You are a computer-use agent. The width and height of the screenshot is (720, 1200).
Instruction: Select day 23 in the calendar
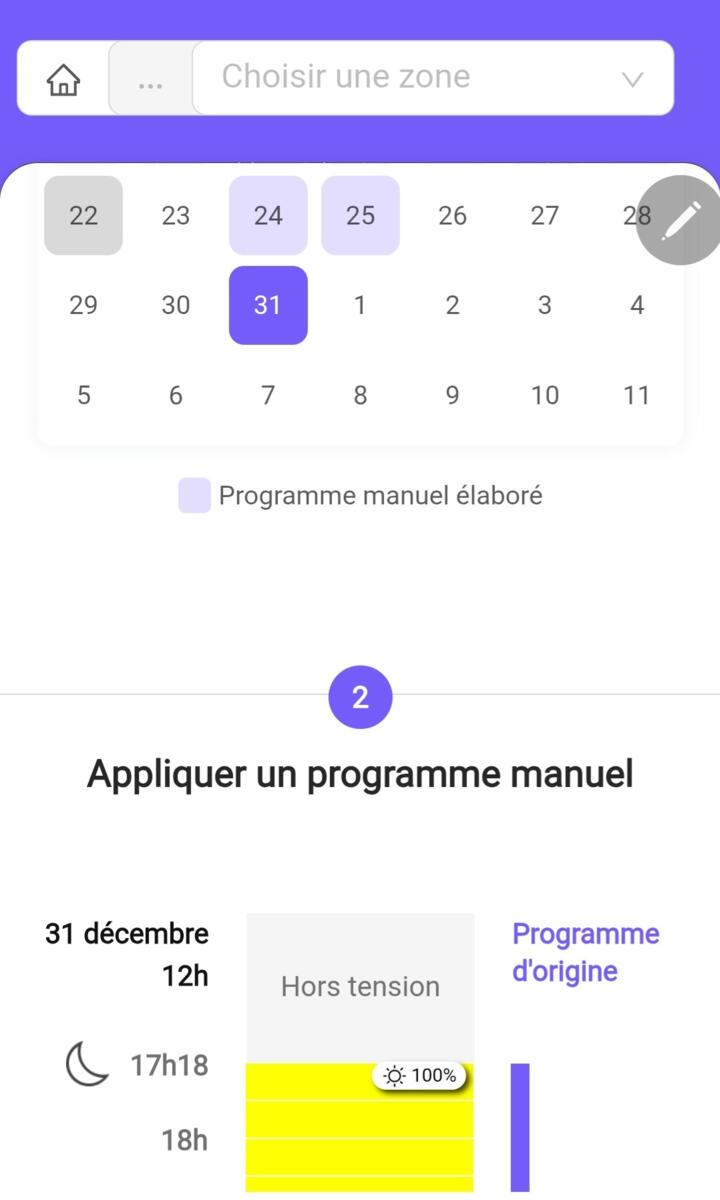pyautogui.click(x=176, y=215)
